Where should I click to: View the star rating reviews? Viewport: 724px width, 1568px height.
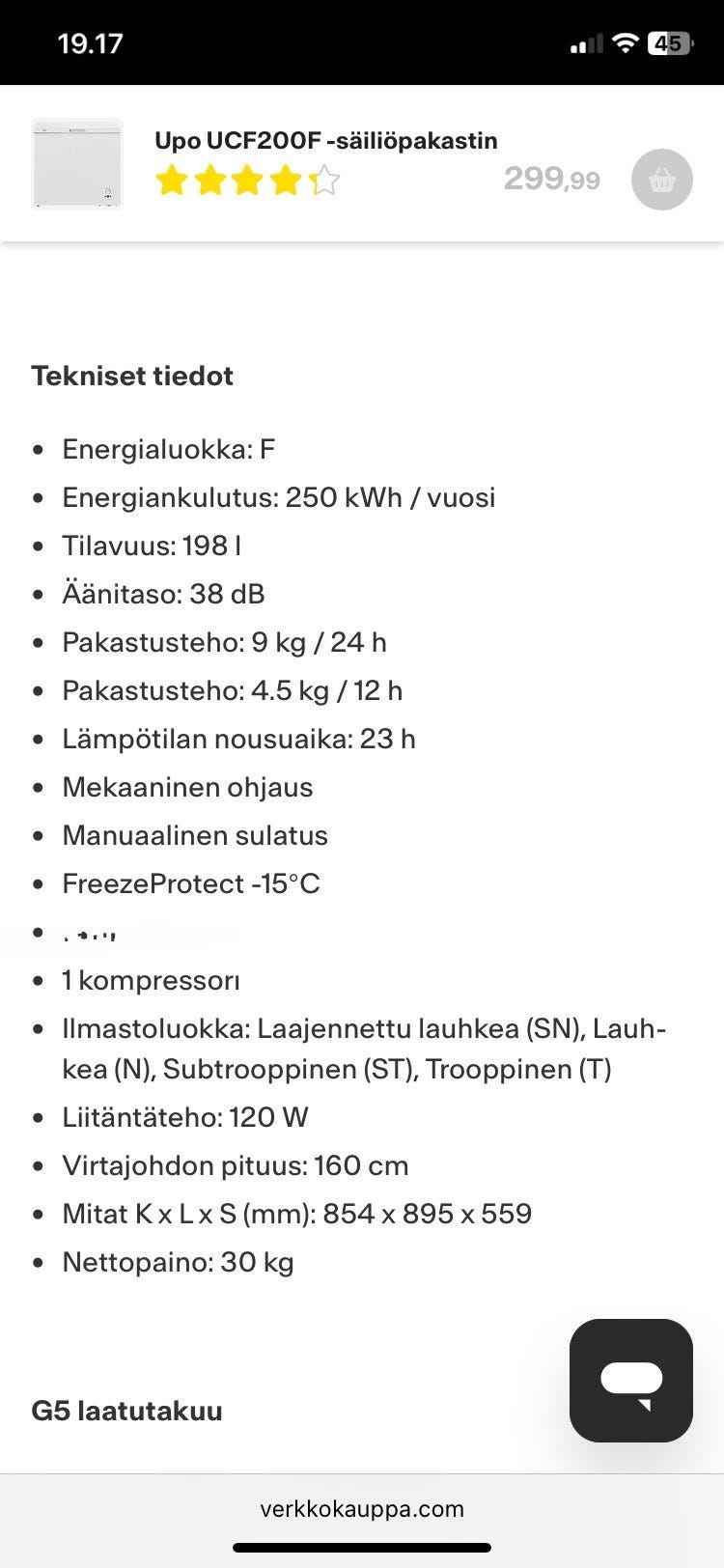[x=247, y=181]
